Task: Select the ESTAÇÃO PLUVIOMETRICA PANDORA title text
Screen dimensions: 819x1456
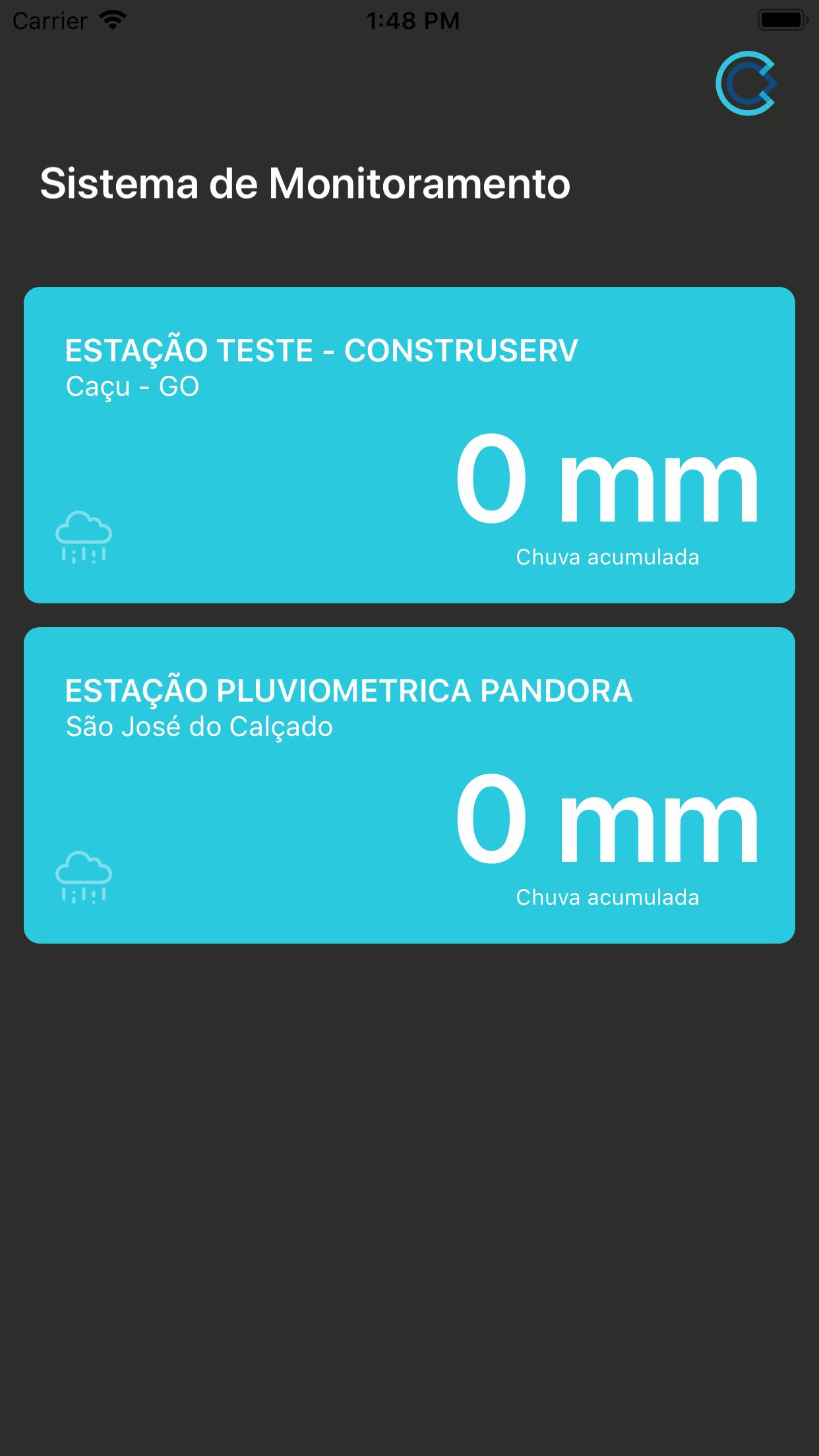Action: [348, 691]
